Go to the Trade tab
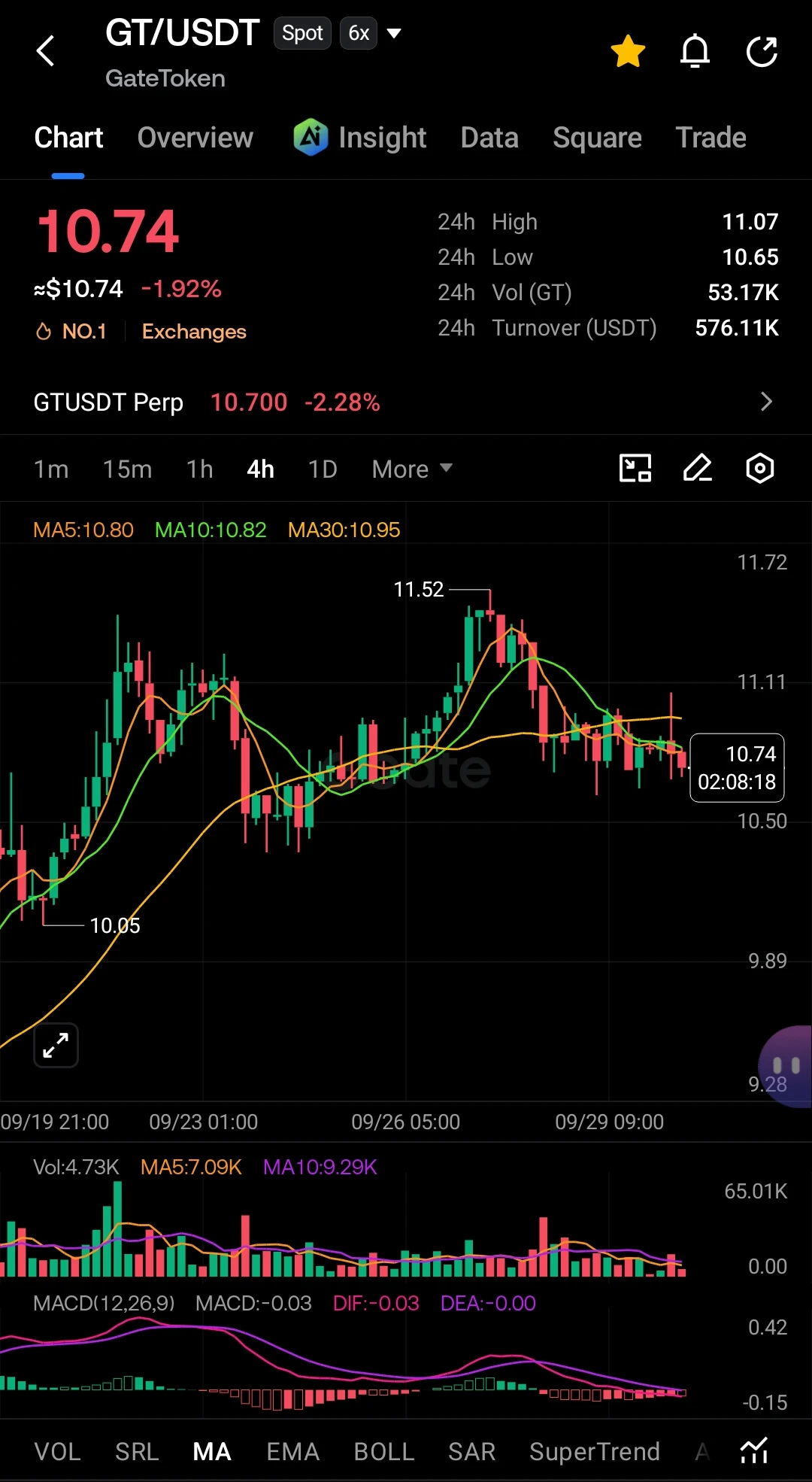 pos(710,138)
